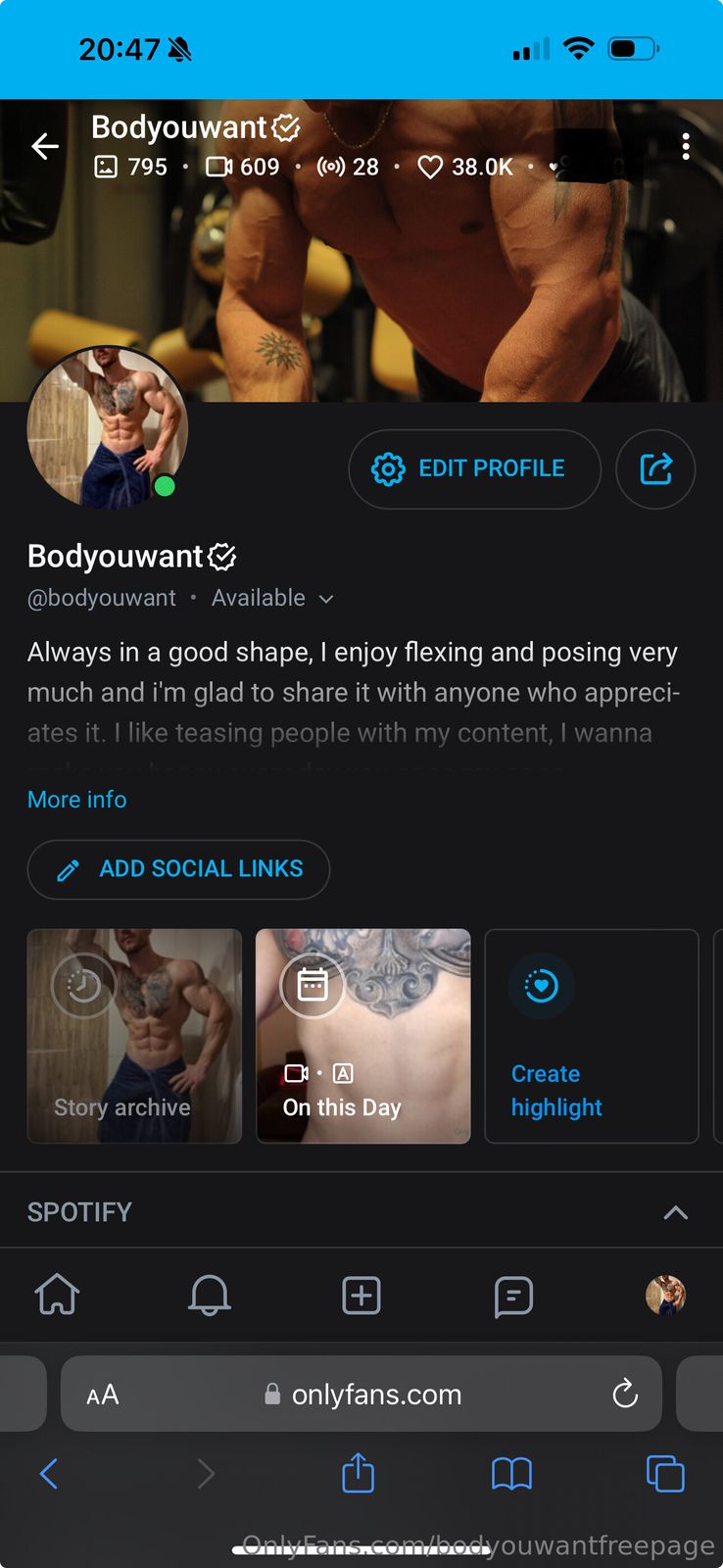Open the three-dot overflow menu
This screenshot has width=723, height=1568.
click(x=686, y=147)
